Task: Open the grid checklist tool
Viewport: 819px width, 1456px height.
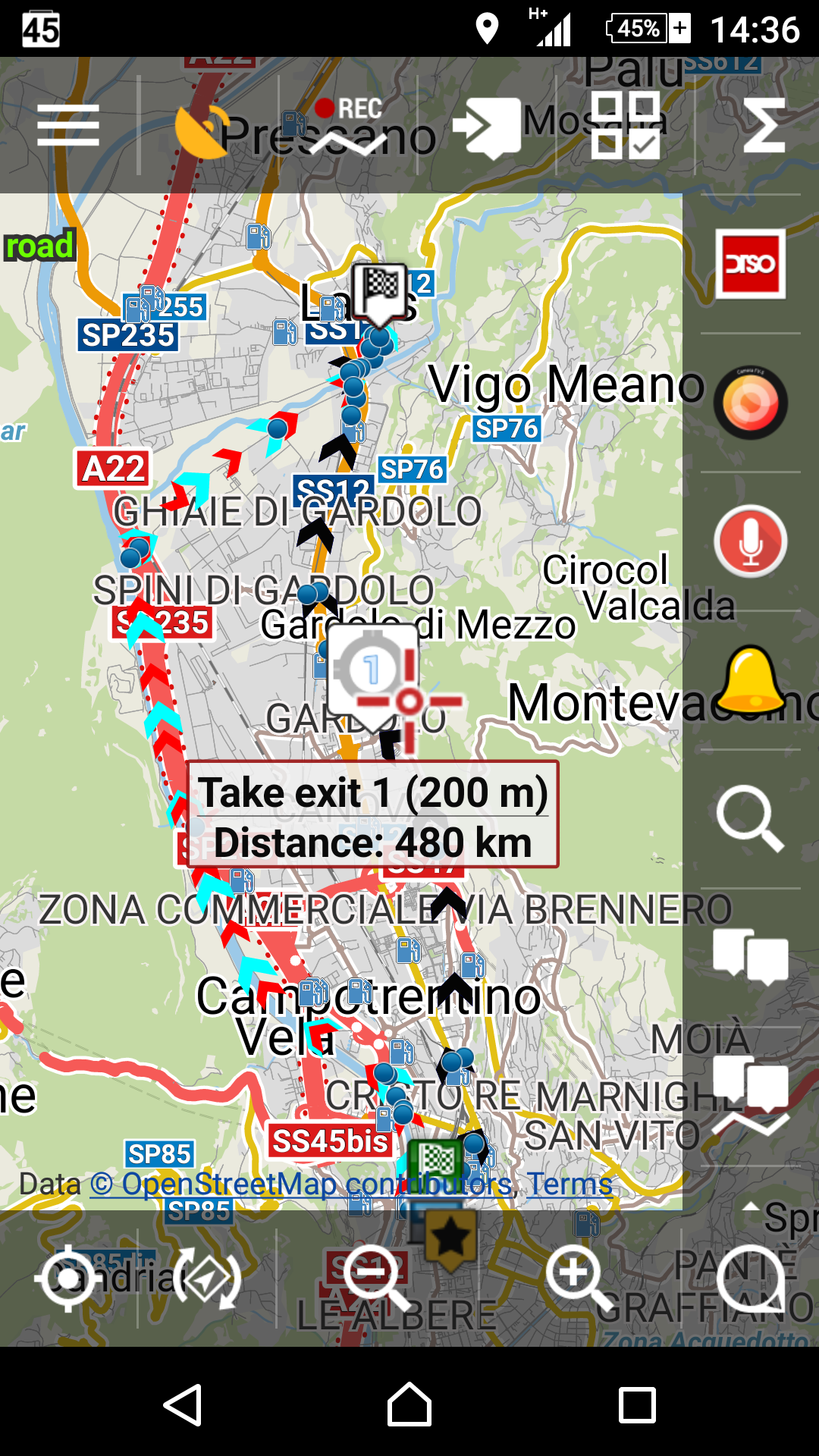Action: (x=626, y=126)
